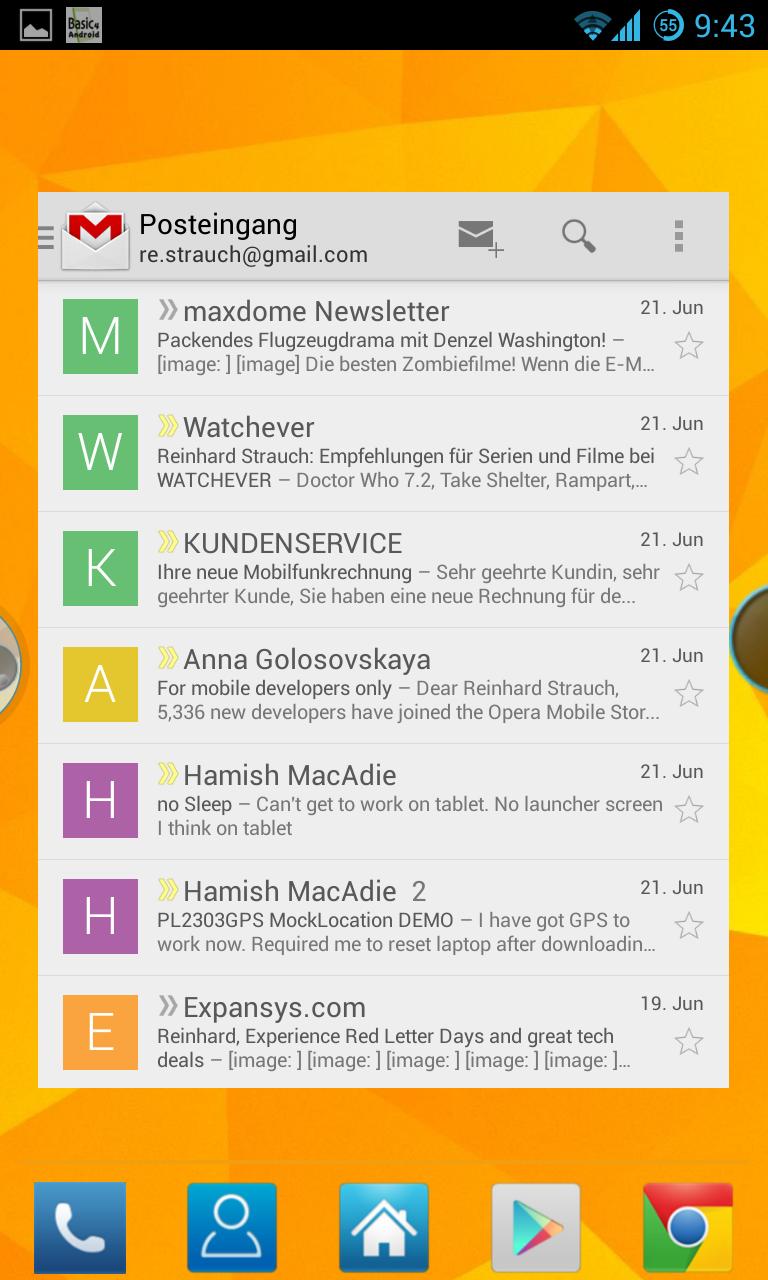The width and height of the screenshot is (768, 1280).
Task: Open the Expansys.com email
Action: (400, 1033)
